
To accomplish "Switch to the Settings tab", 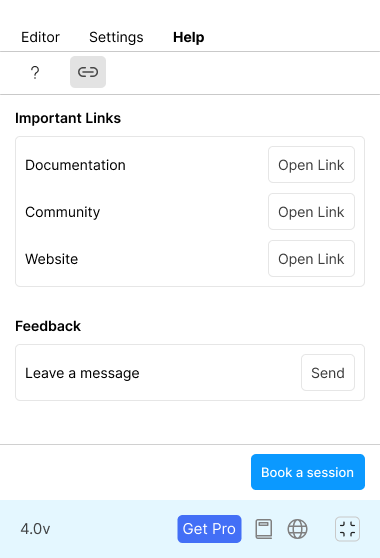I will click(116, 37).
